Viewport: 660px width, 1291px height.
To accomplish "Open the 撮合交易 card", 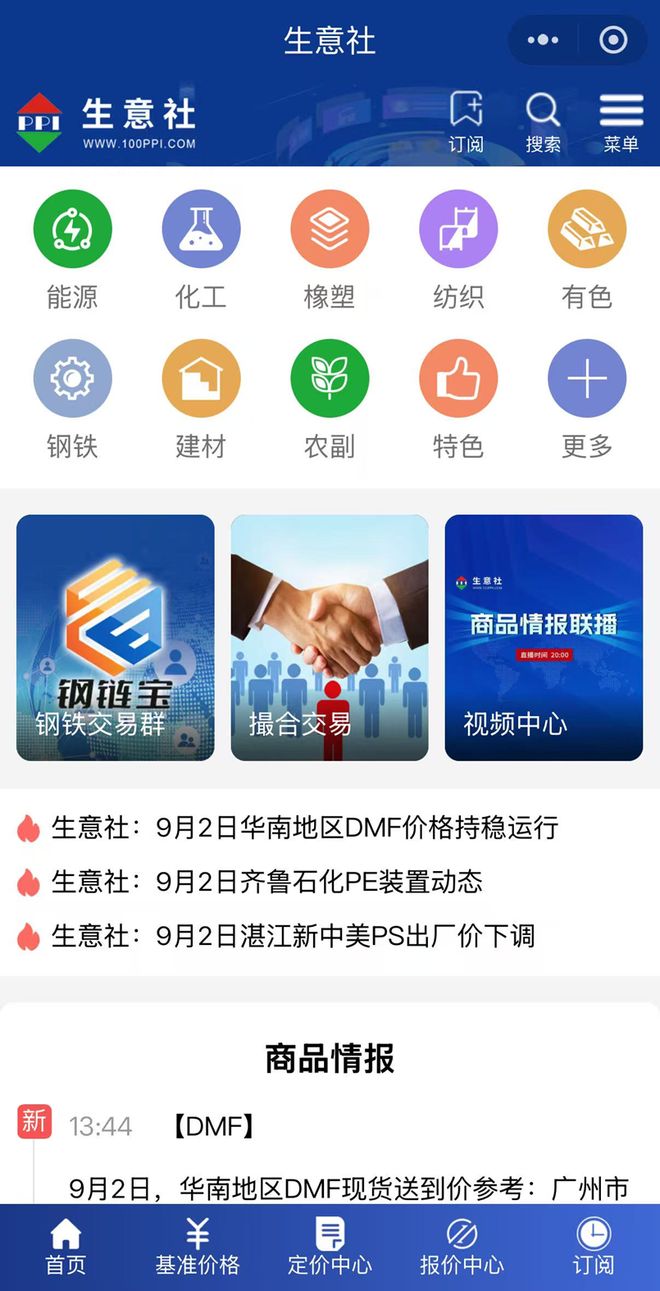I will [329, 638].
